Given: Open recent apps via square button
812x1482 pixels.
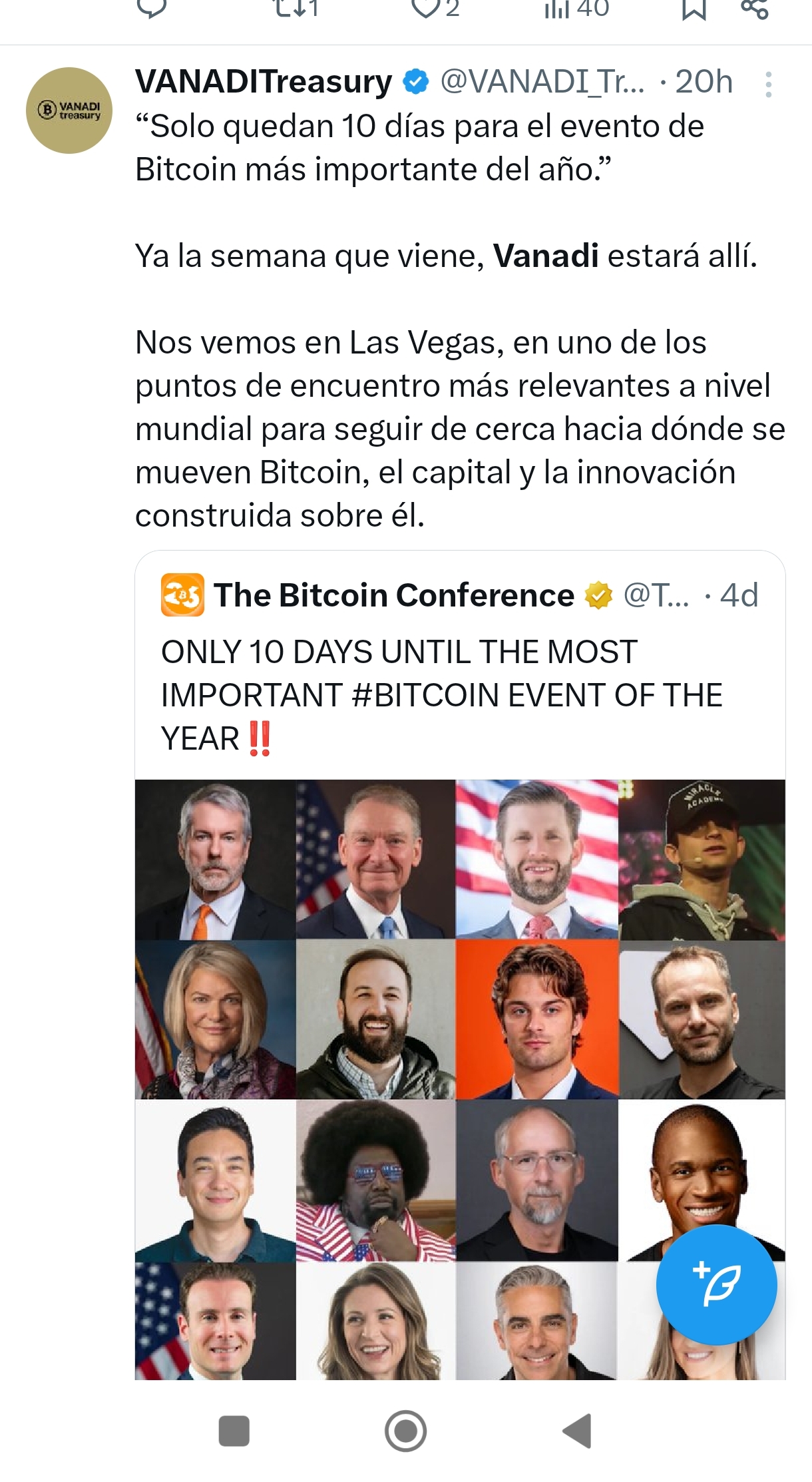Looking at the screenshot, I should pos(234,1431).
